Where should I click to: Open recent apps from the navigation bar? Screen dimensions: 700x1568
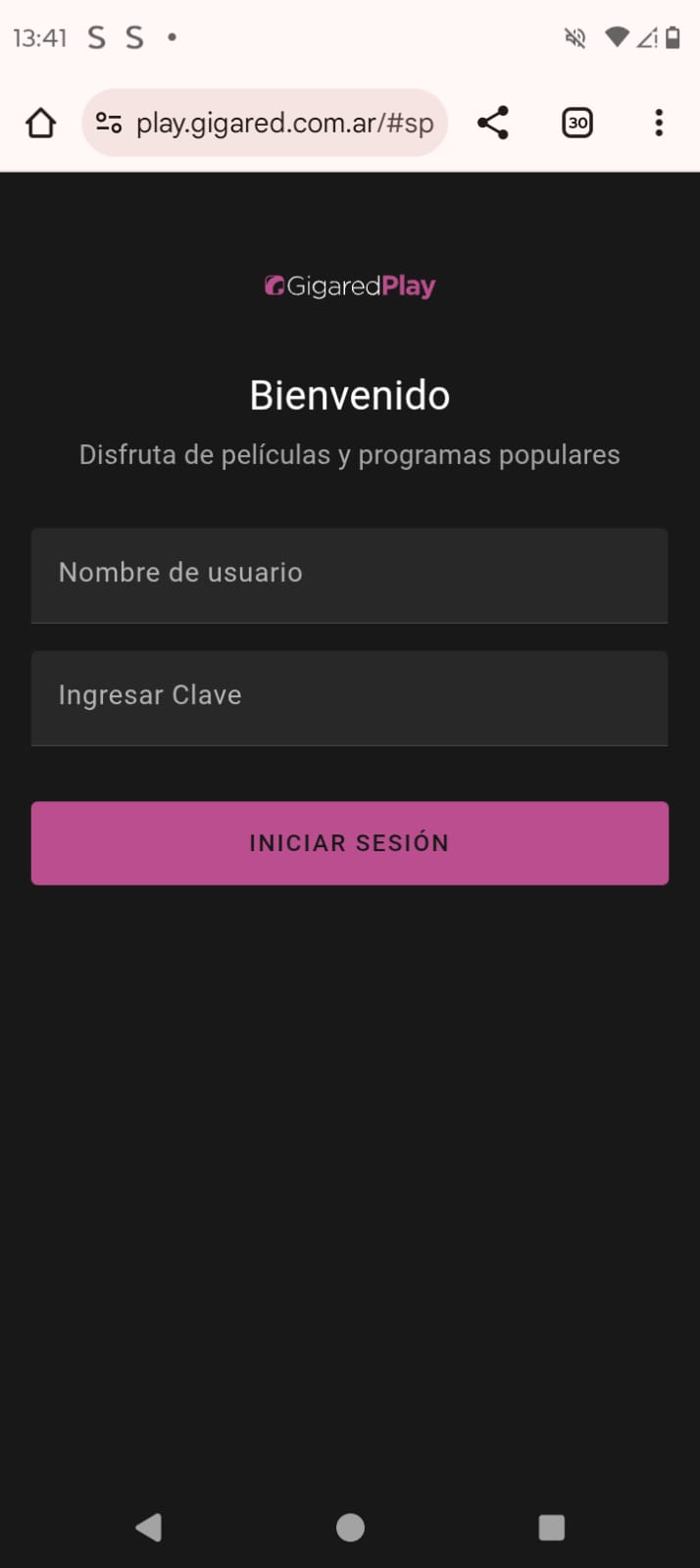point(552,1527)
